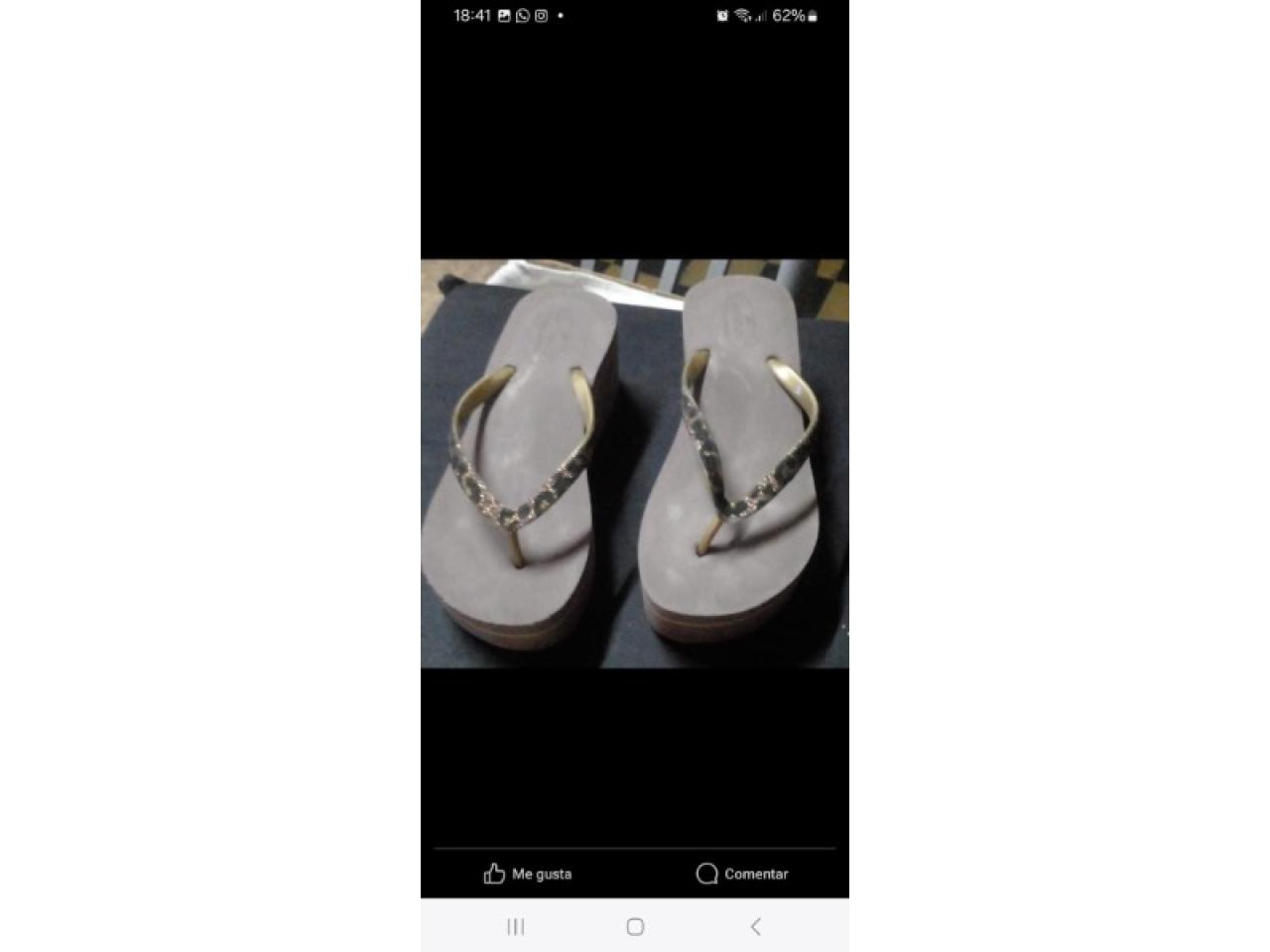This screenshot has width=1270, height=952.
Task: Open comments with Comentar
Action: (x=742, y=874)
